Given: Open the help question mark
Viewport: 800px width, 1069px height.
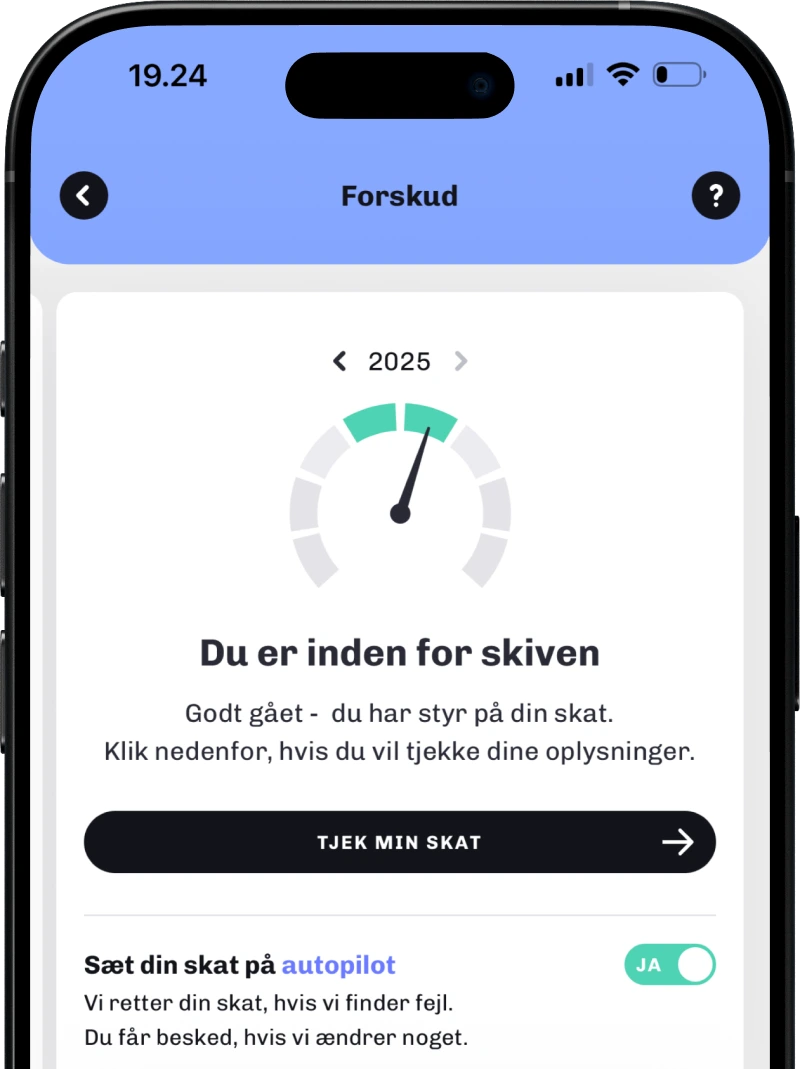Looking at the screenshot, I should (715, 195).
